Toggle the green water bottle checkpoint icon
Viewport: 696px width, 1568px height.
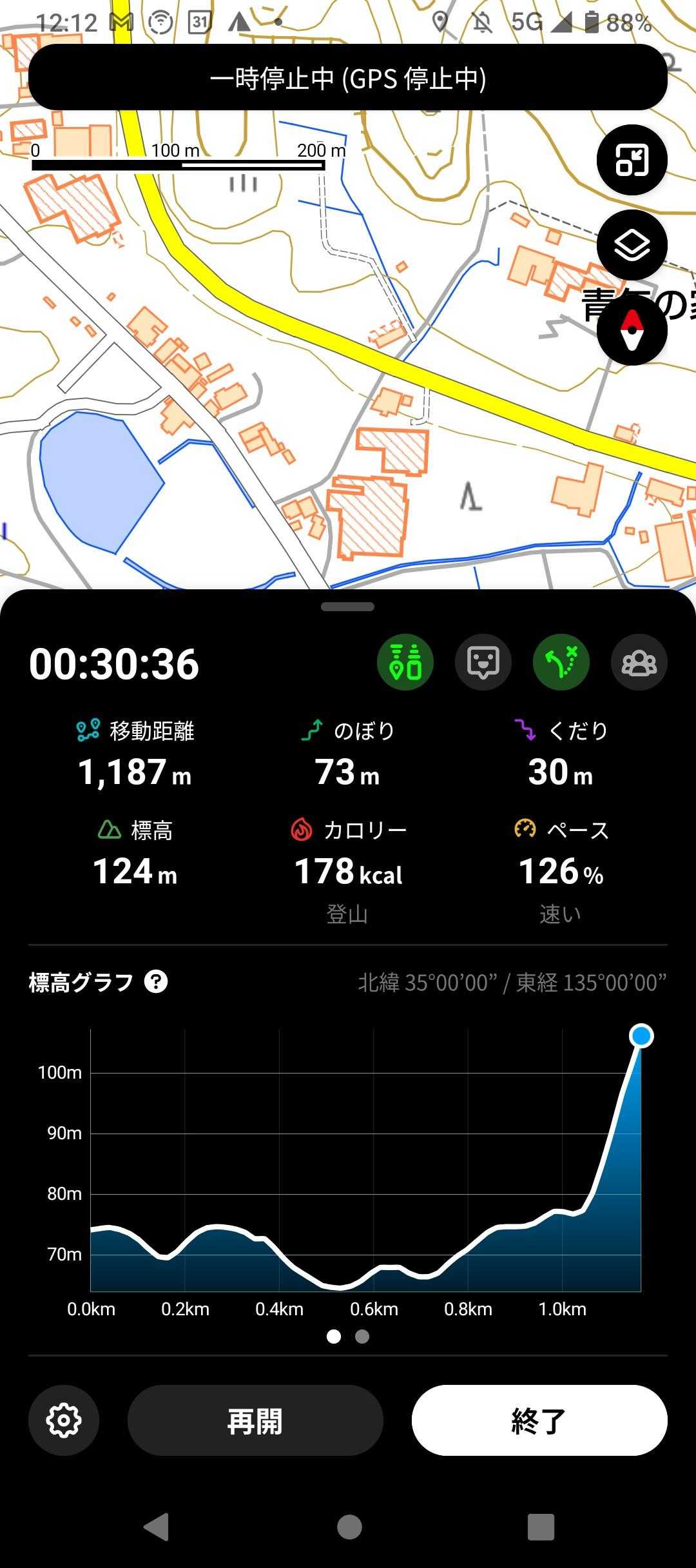point(405,662)
